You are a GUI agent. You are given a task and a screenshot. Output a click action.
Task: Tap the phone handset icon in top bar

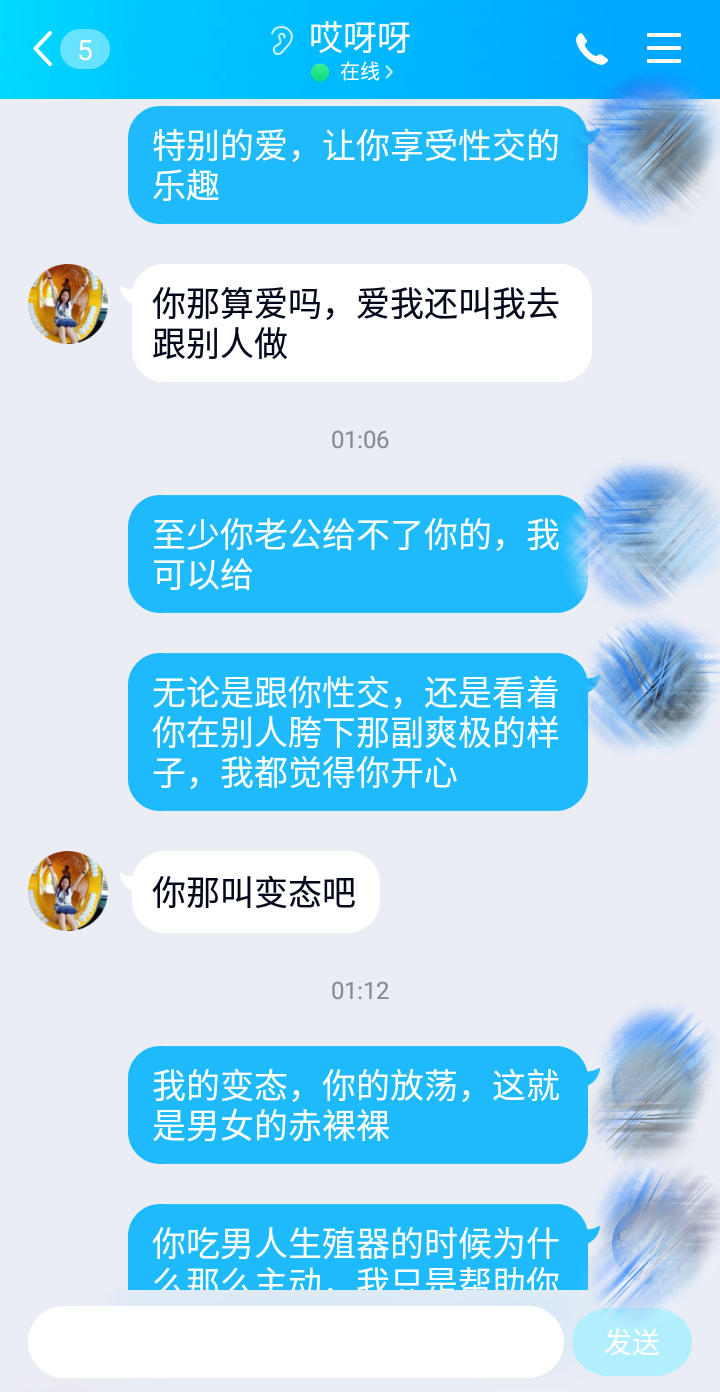592,49
